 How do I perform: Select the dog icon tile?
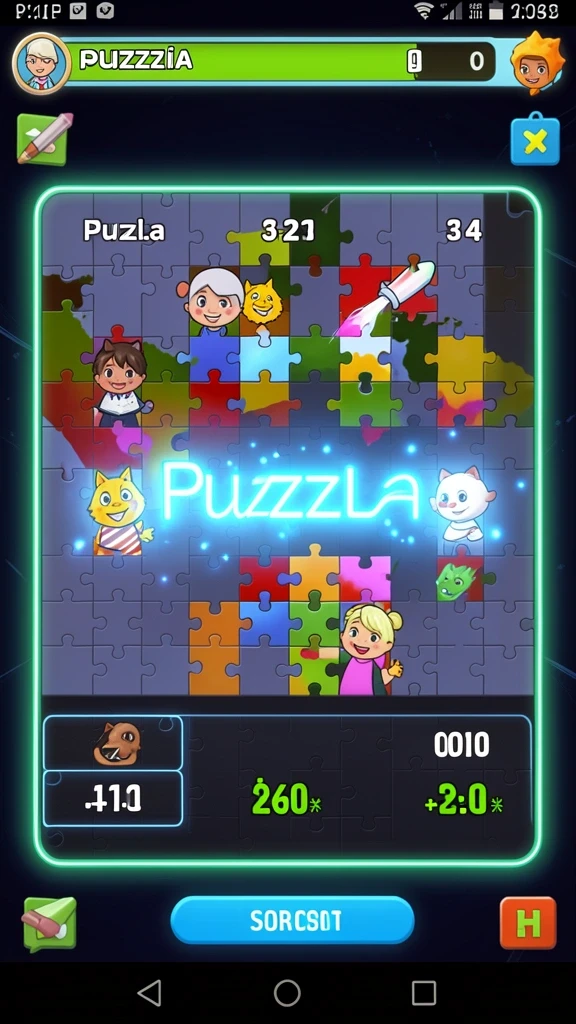(113, 743)
